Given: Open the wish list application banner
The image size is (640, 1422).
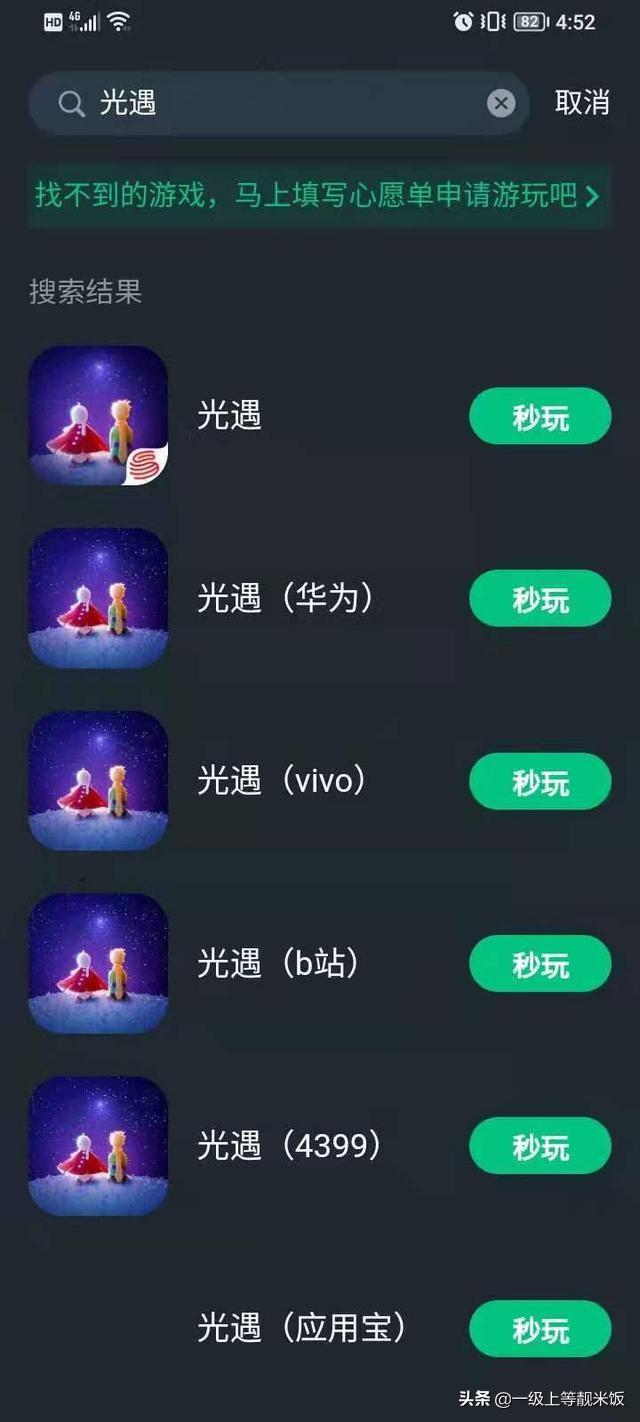Looking at the screenshot, I should click(318, 195).
